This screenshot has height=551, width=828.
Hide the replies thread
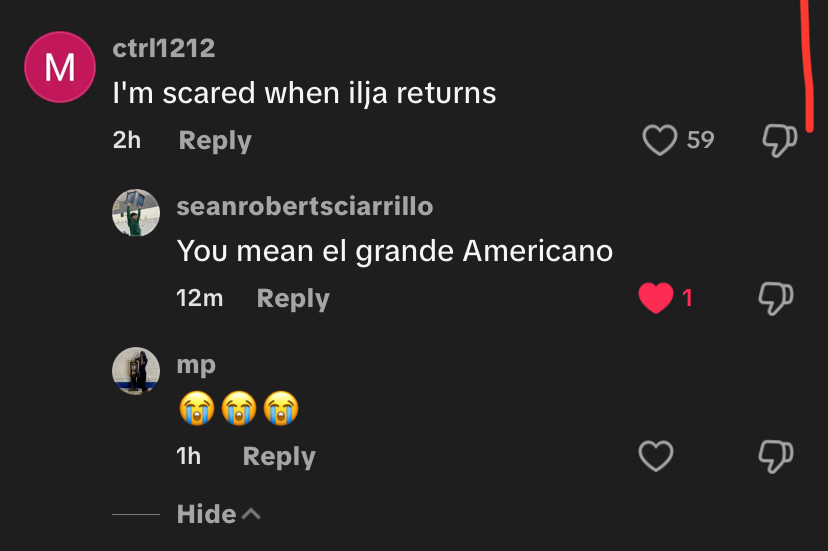217,515
